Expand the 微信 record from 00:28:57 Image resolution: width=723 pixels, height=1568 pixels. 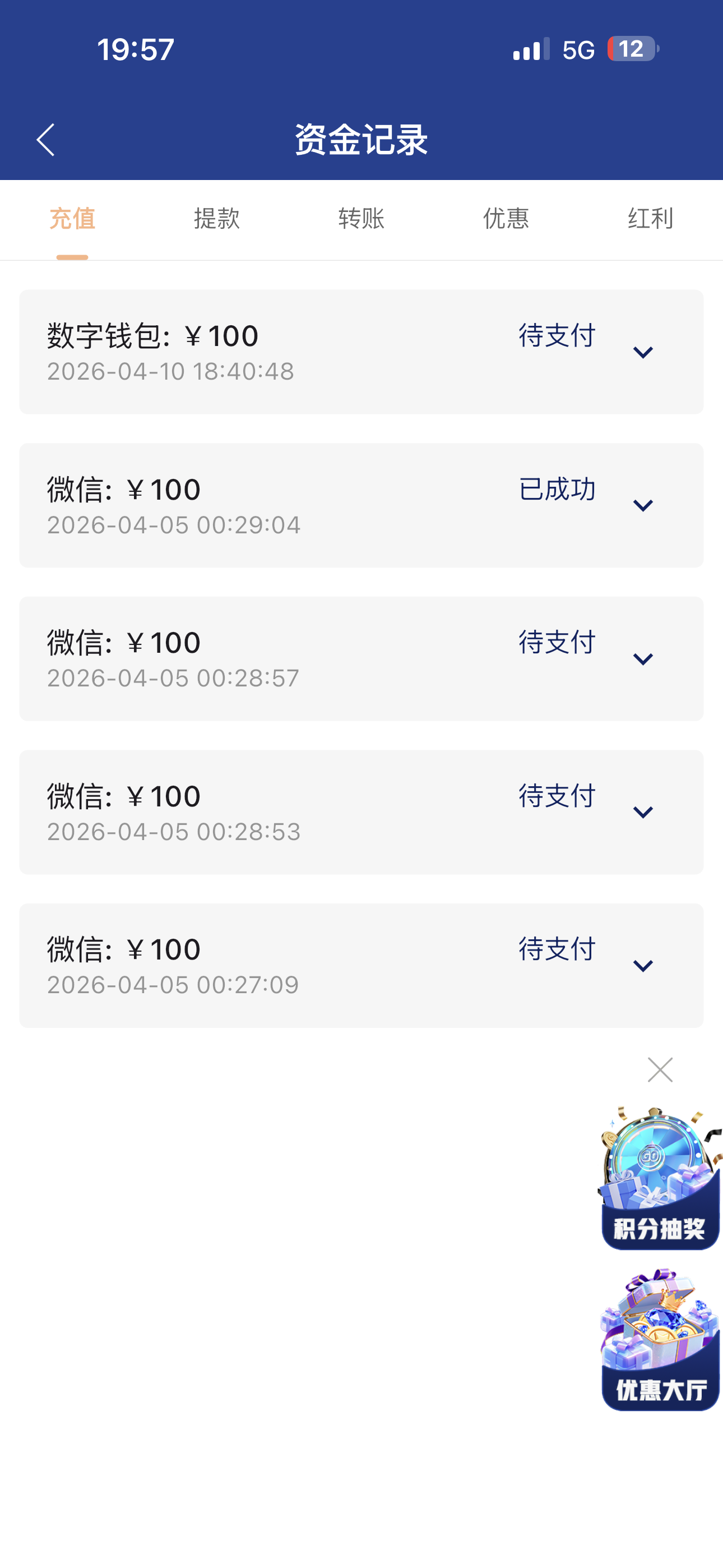tap(643, 659)
